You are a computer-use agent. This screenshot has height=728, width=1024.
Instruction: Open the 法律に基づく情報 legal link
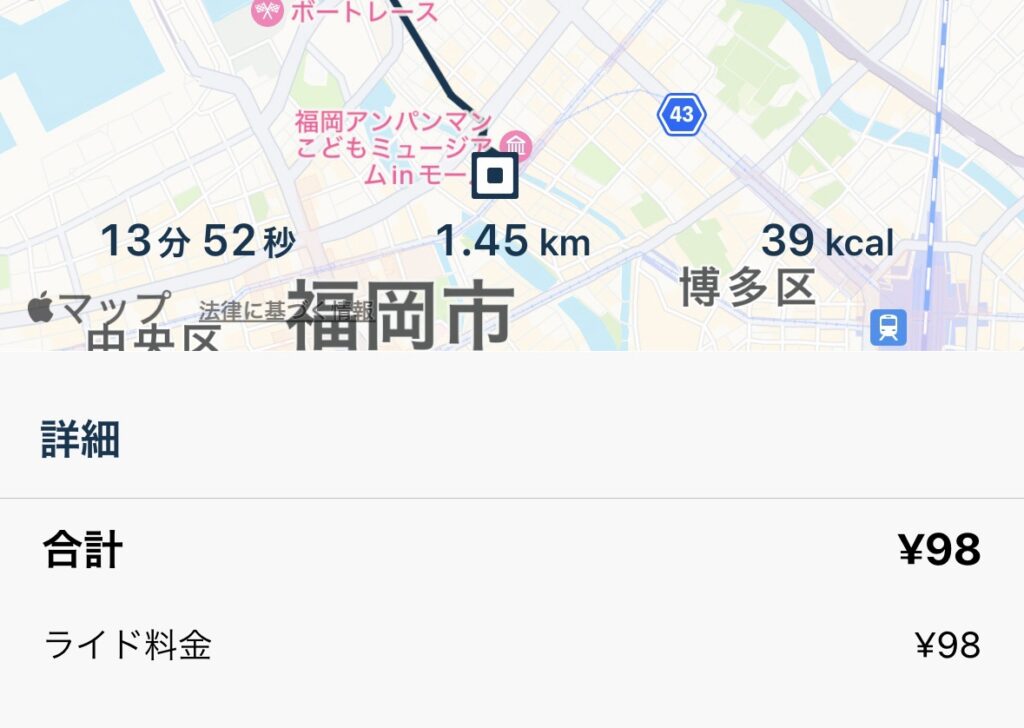point(286,311)
